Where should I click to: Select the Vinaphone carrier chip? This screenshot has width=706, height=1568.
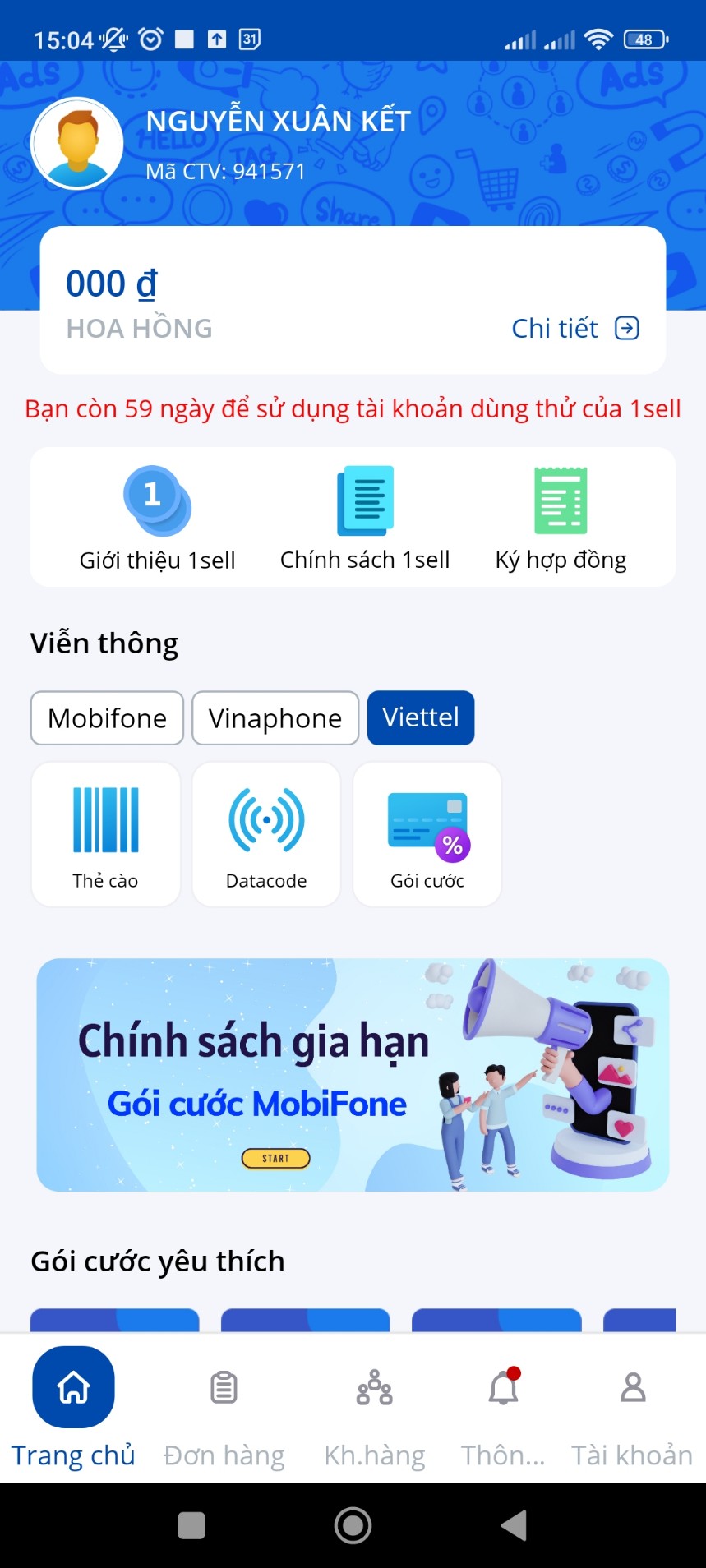point(275,718)
